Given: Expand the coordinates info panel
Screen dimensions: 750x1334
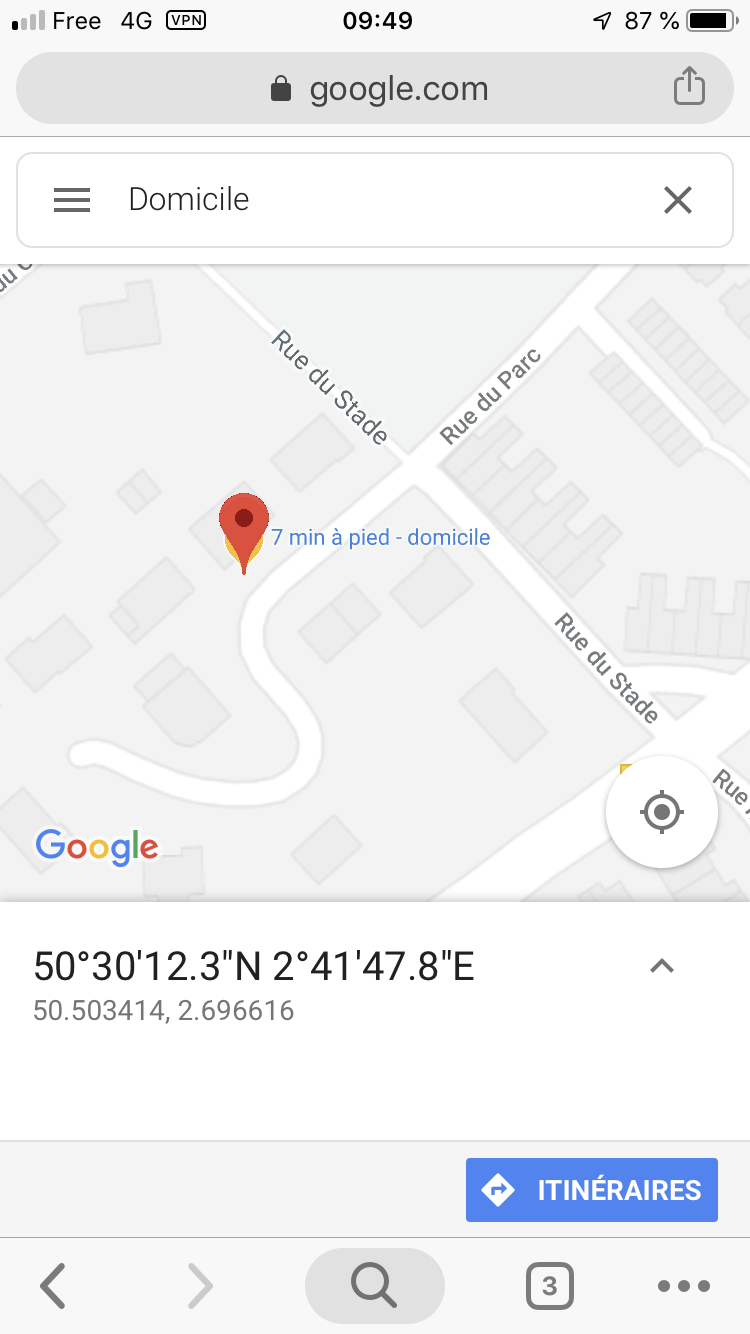Looking at the screenshot, I should (x=662, y=966).
